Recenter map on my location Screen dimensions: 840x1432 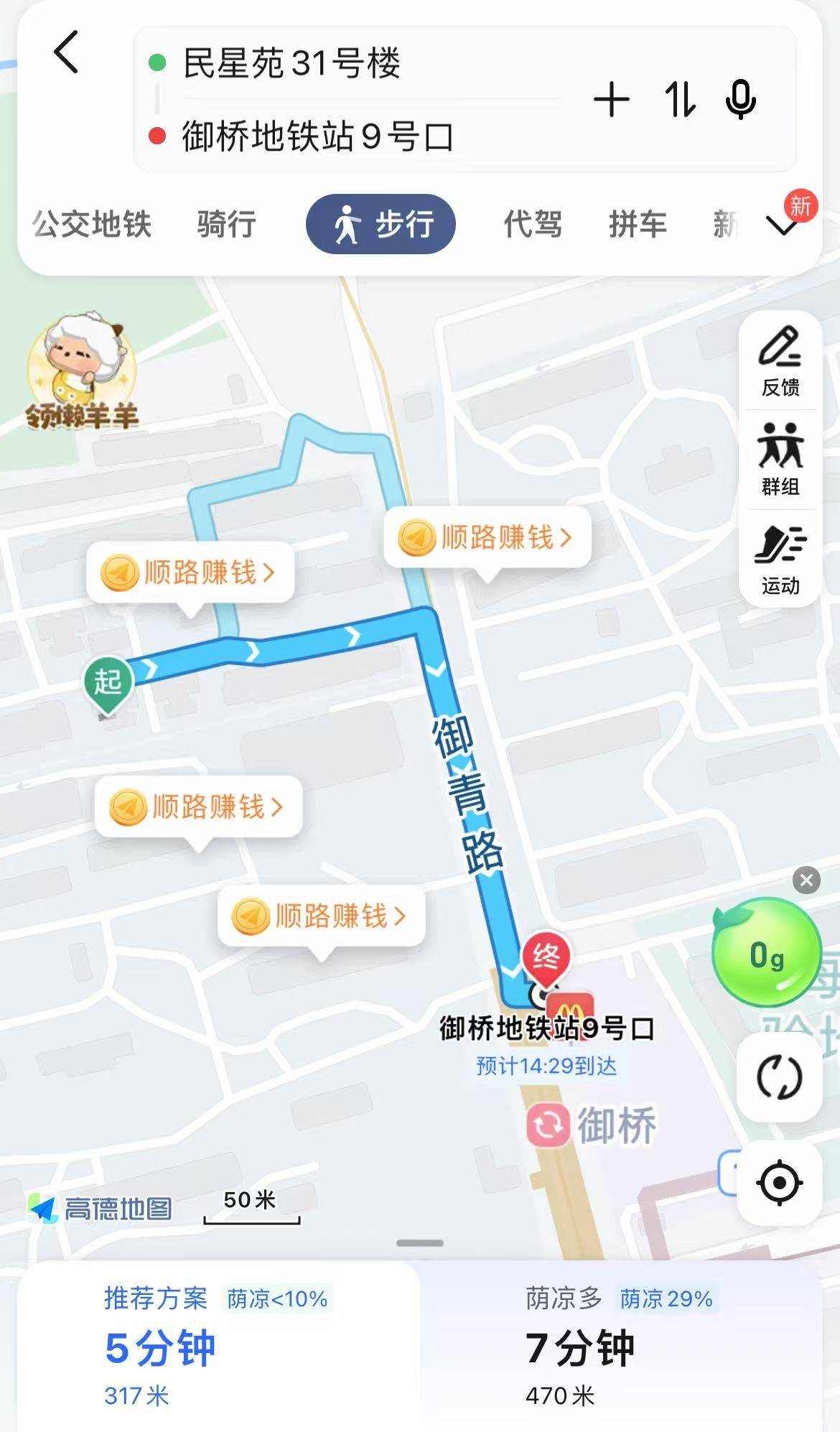point(780,1182)
